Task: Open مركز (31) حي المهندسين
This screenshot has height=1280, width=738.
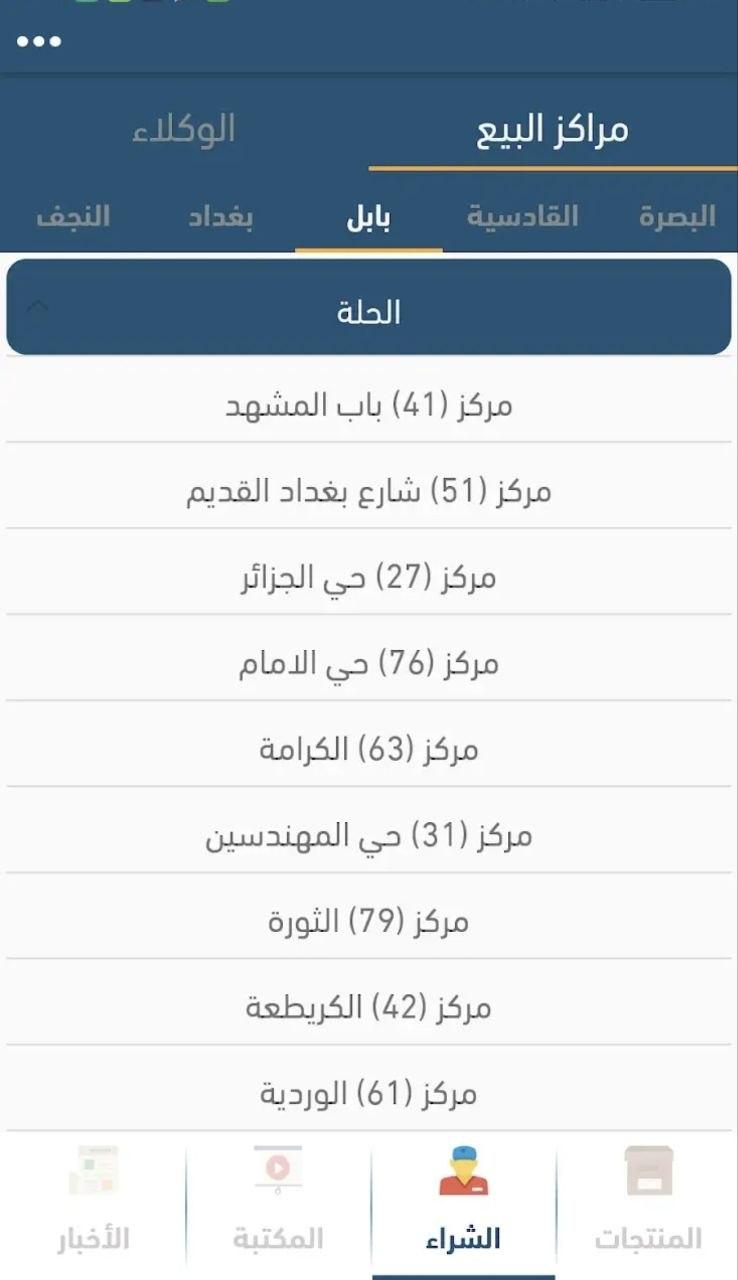Action: pyautogui.click(x=369, y=835)
